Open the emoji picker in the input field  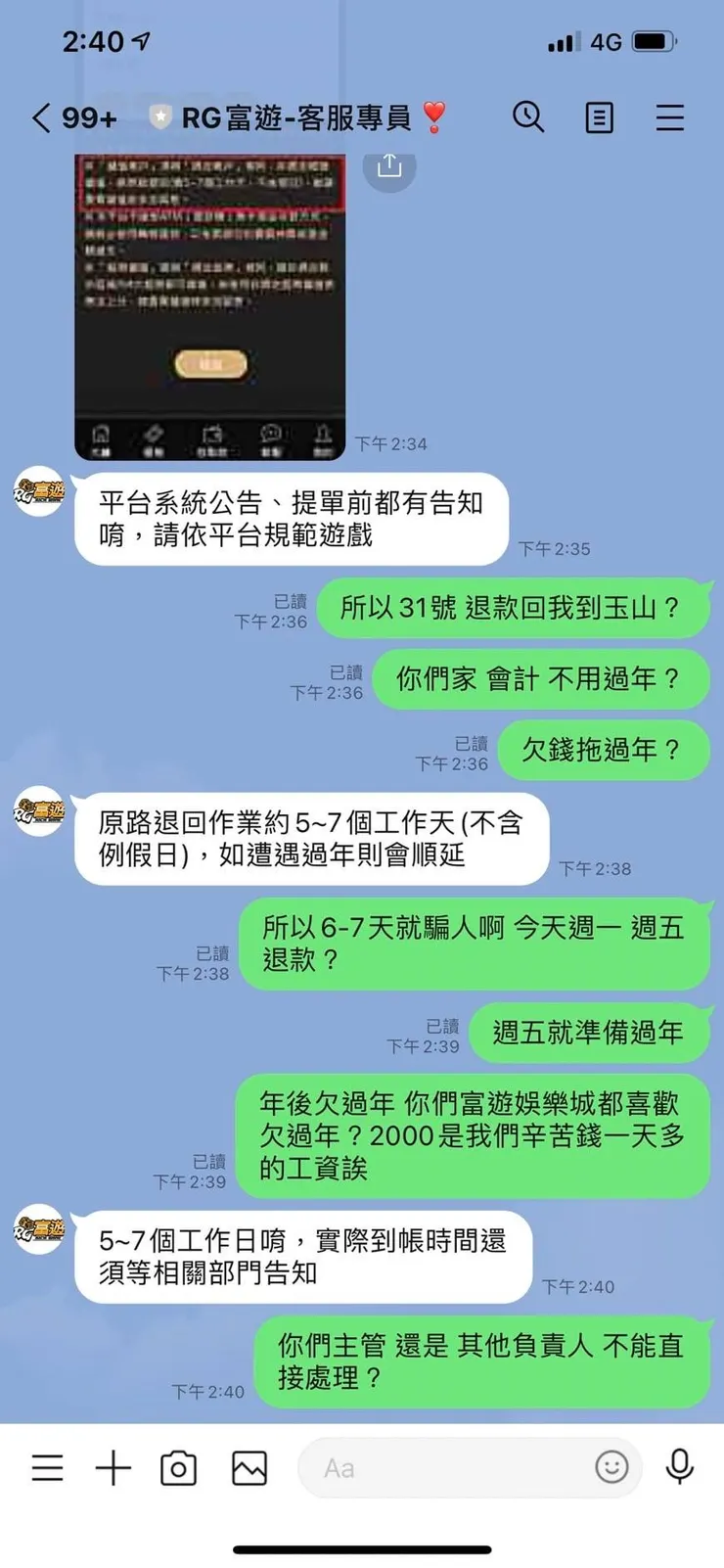[x=611, y=1467]
